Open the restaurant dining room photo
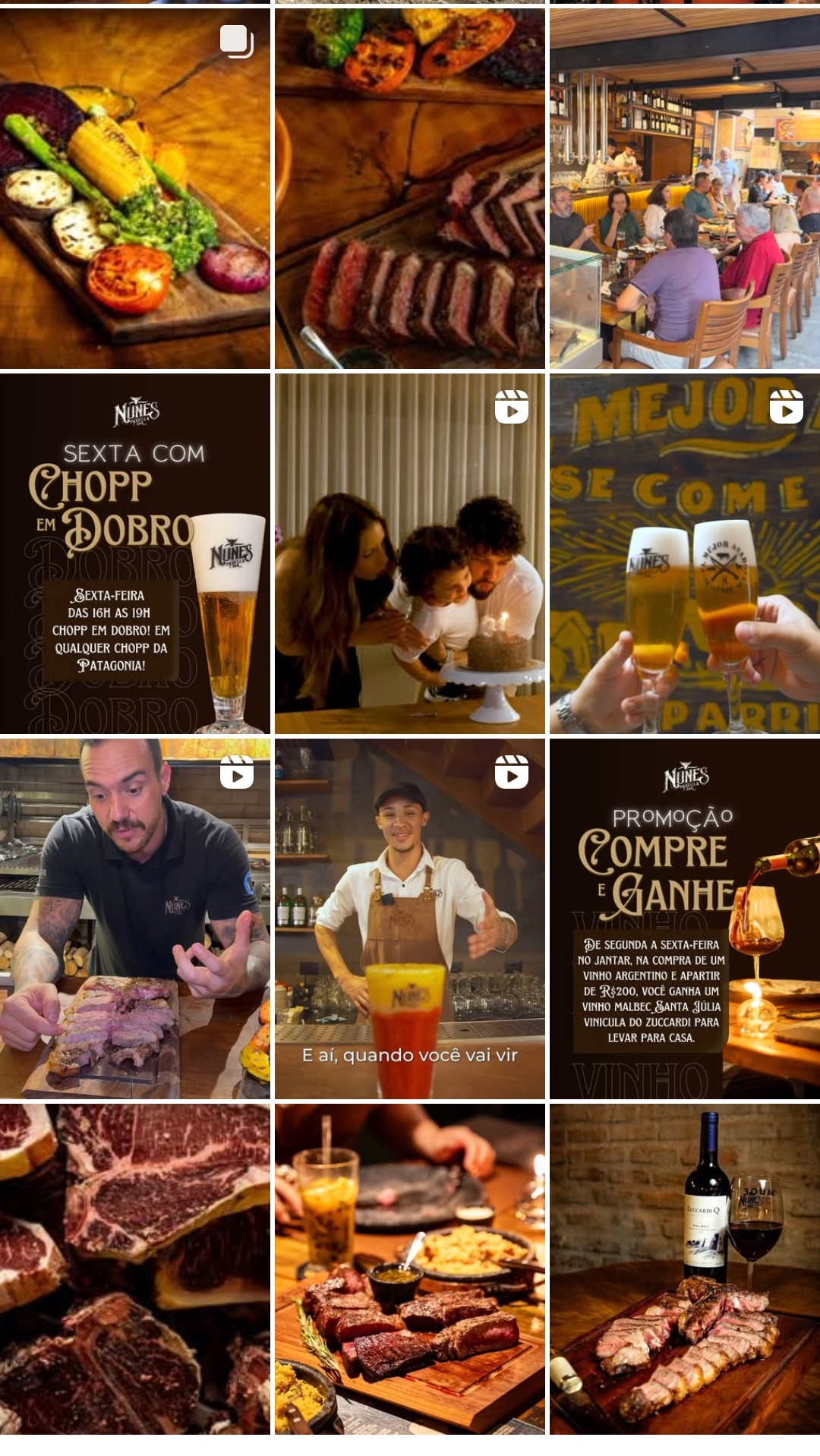 pos(685,188)
